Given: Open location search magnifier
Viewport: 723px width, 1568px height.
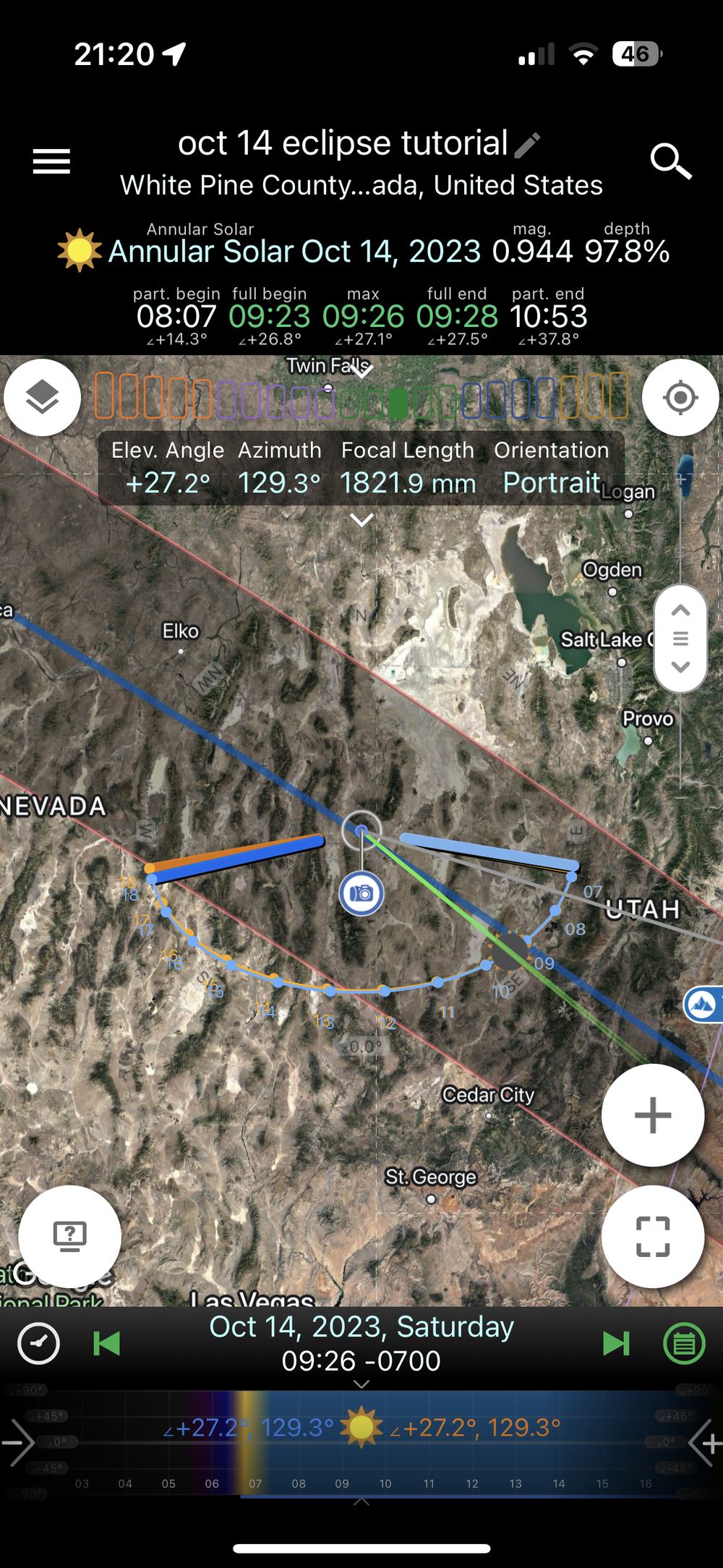Looking at the screenshot, I should click(671, 161).
